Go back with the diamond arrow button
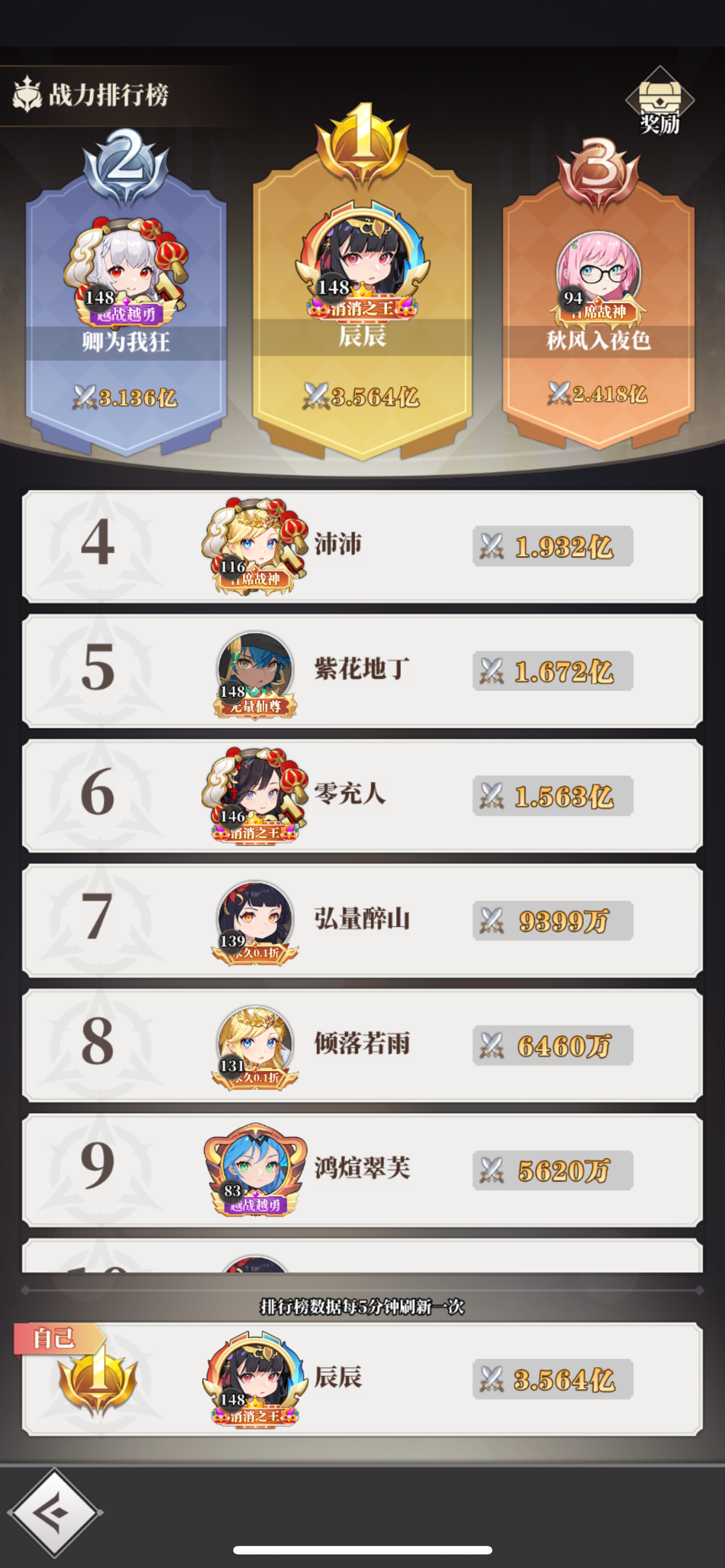Viewport: 725px width, 1568px height. (54, 1512)
